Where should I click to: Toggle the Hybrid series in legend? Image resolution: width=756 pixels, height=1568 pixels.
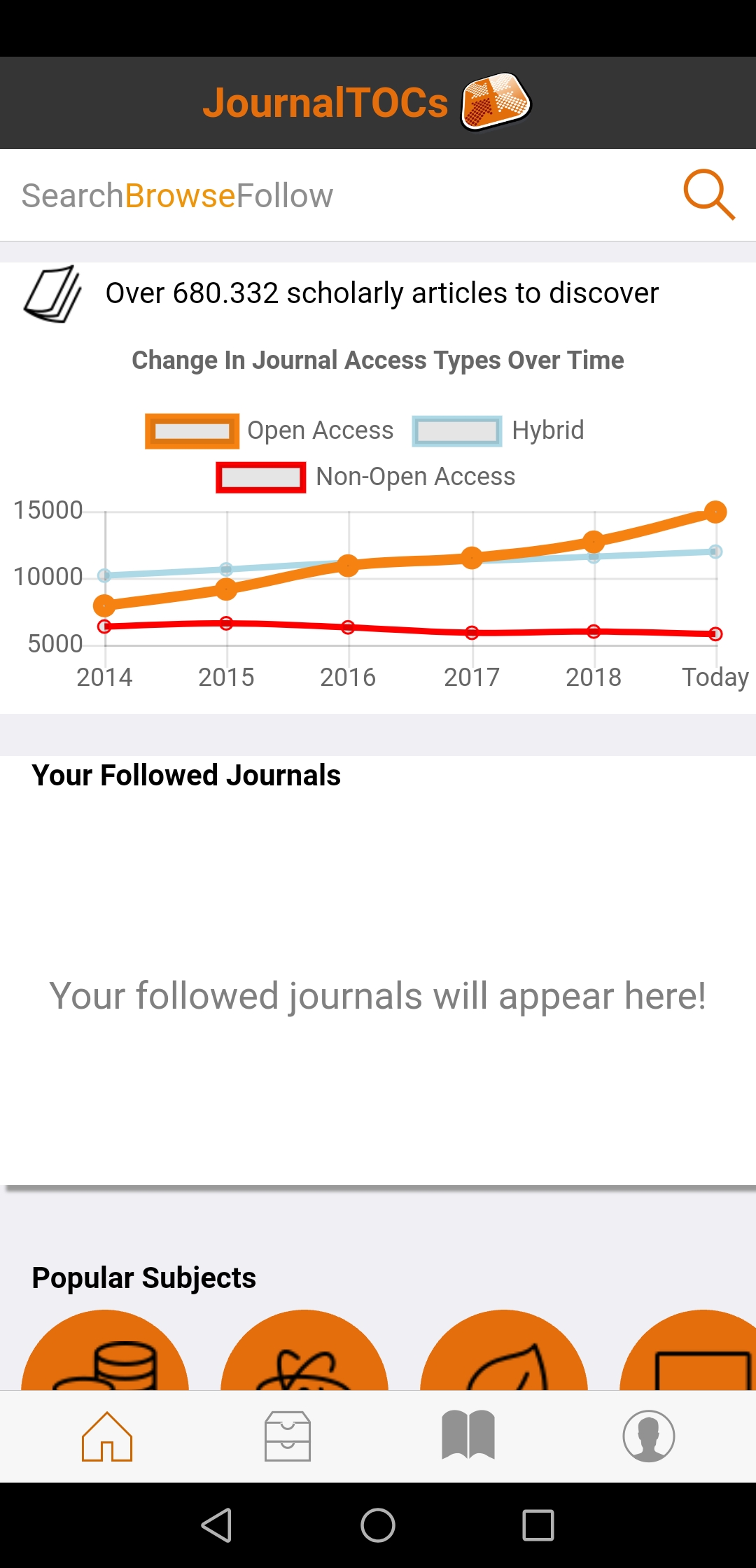(x=498, y=430)
